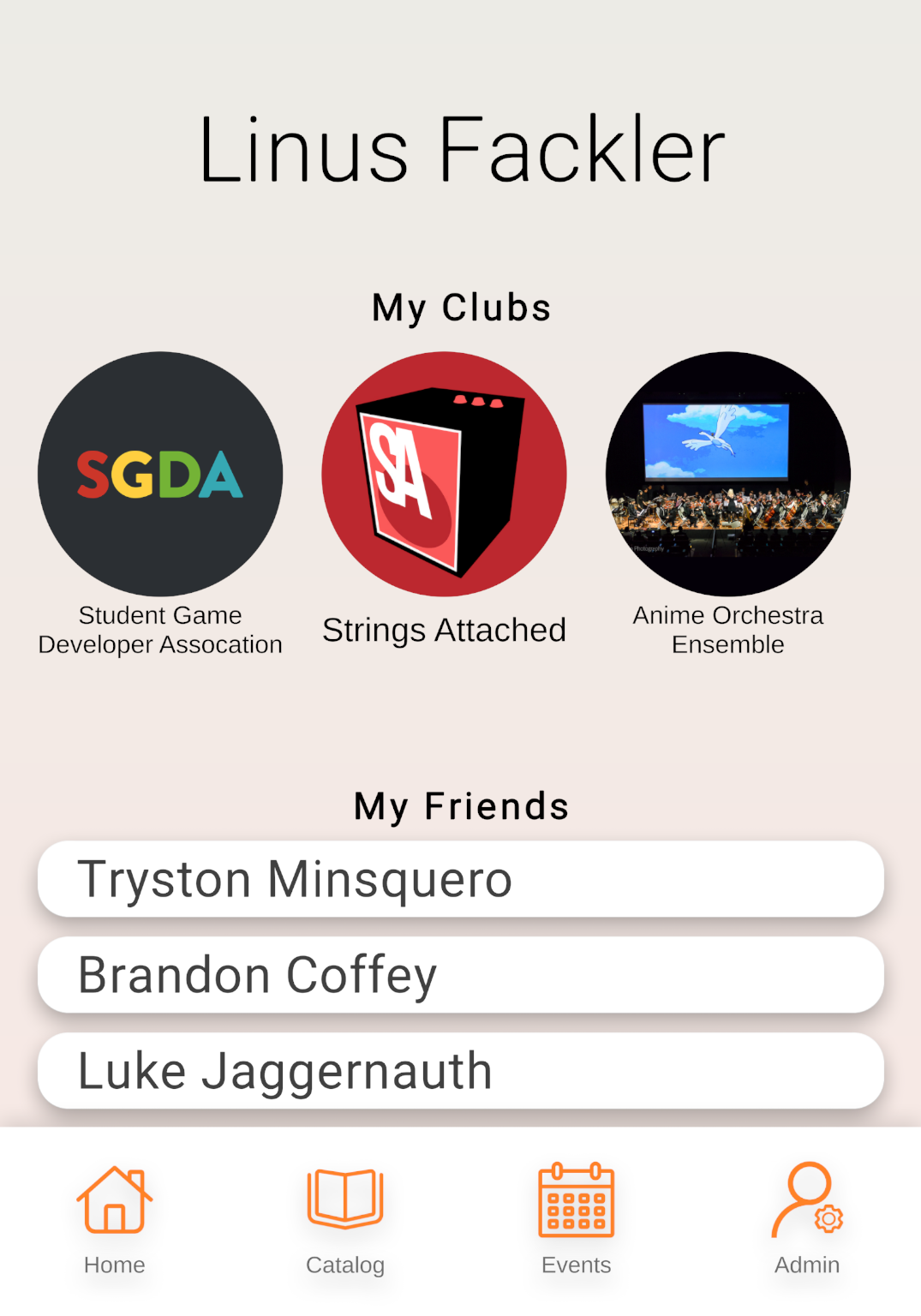Go to the Home tab
This screenshot has width=921, height=1316.
(115, 1218)
